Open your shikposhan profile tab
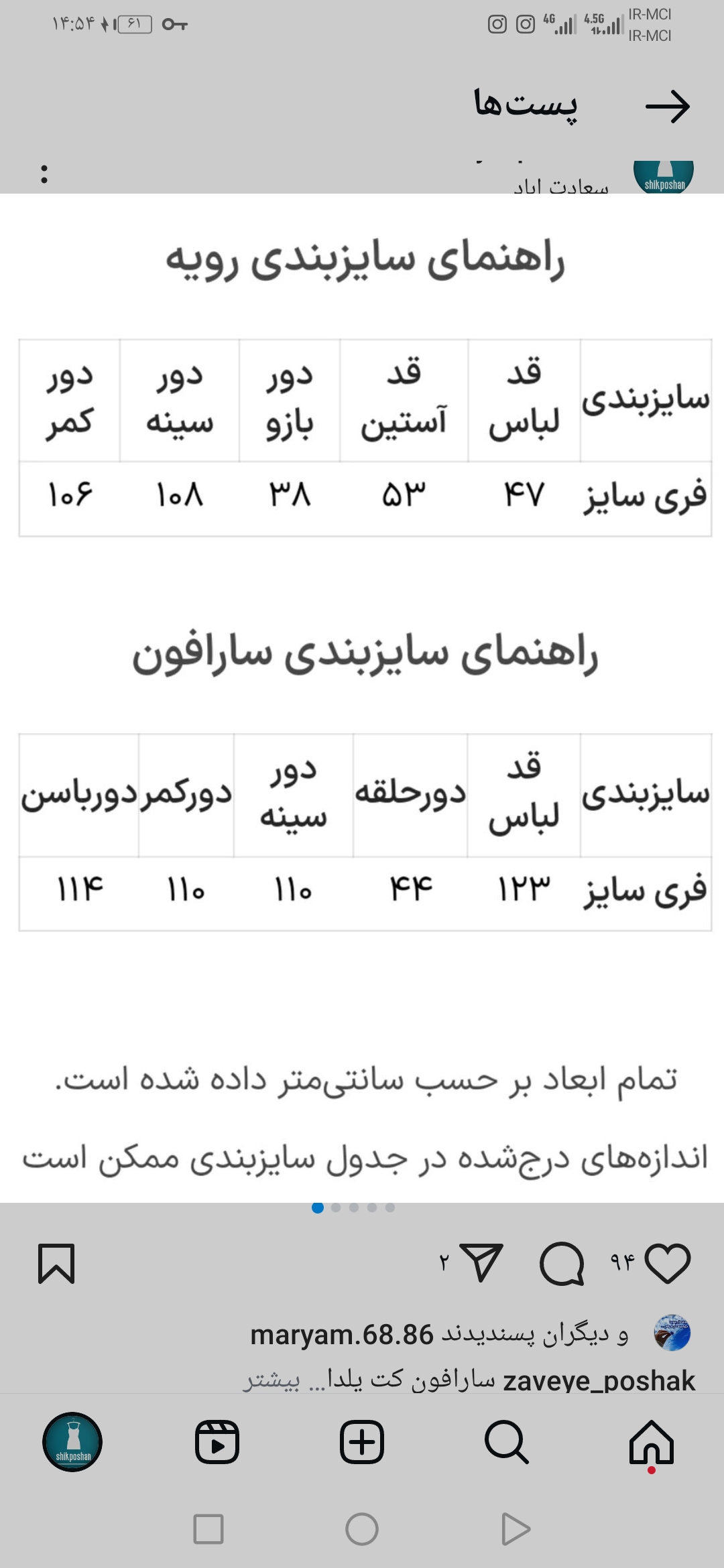Screen dimensions: 724x1568 [72, 1442]
